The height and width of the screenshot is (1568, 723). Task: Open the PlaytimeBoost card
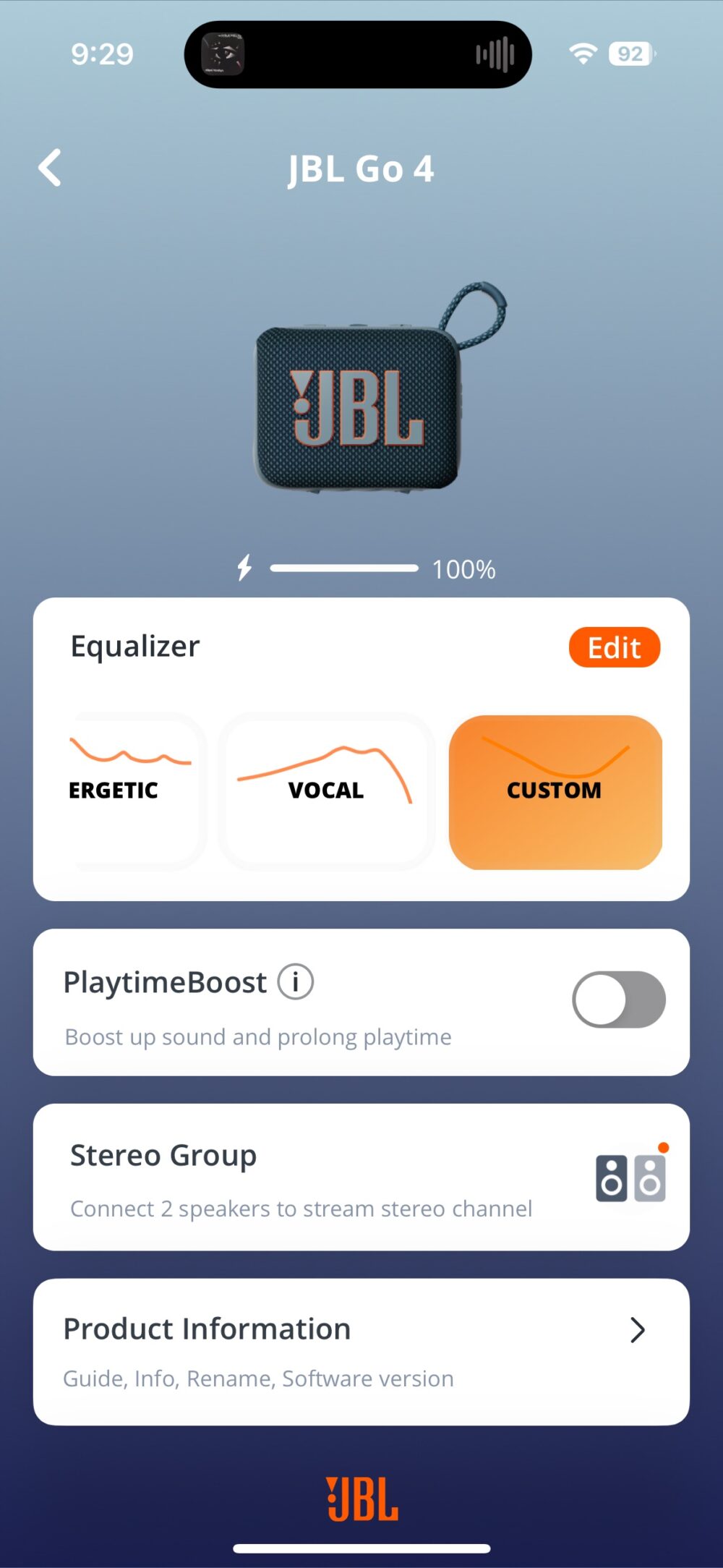click(x=289, y=1005)
